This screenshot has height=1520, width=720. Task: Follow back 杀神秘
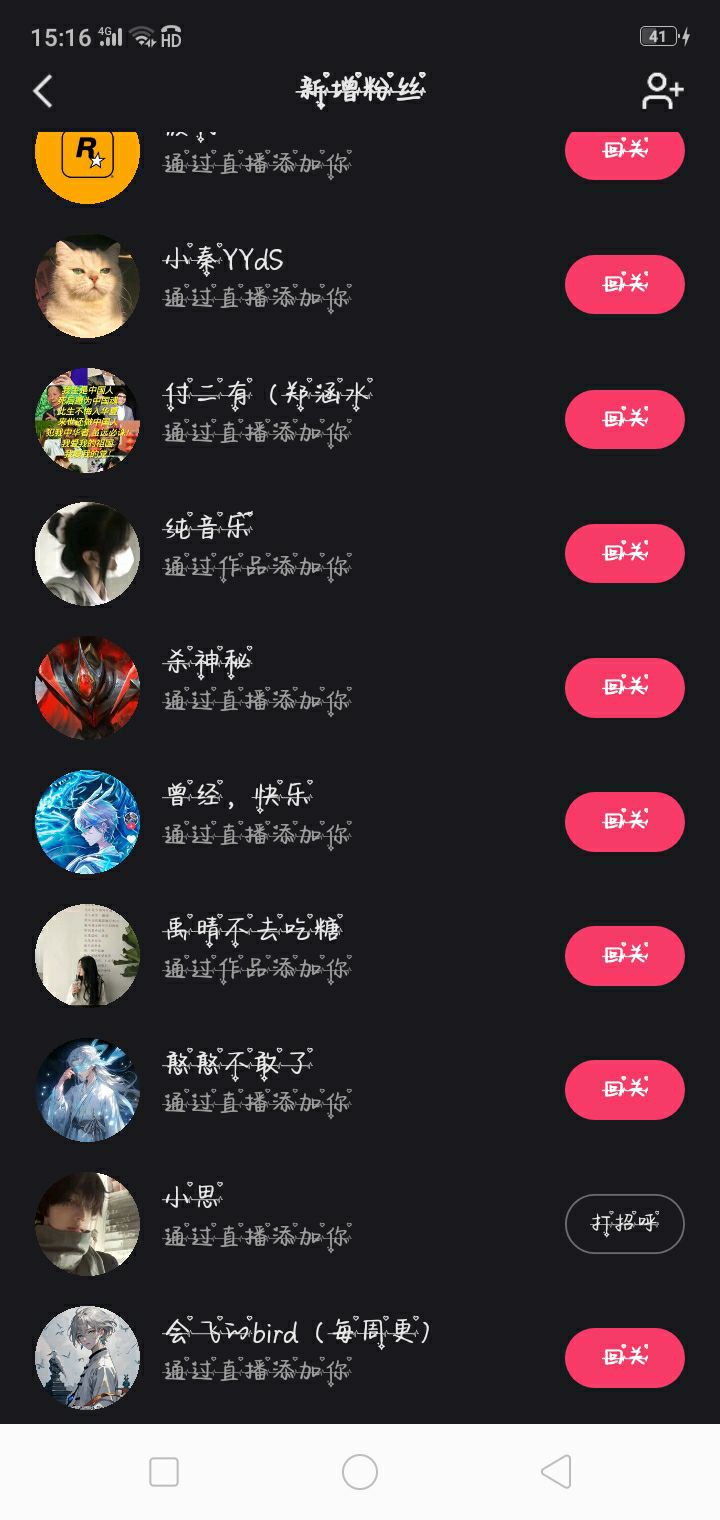pyautogui.click(x=624, y=688)
